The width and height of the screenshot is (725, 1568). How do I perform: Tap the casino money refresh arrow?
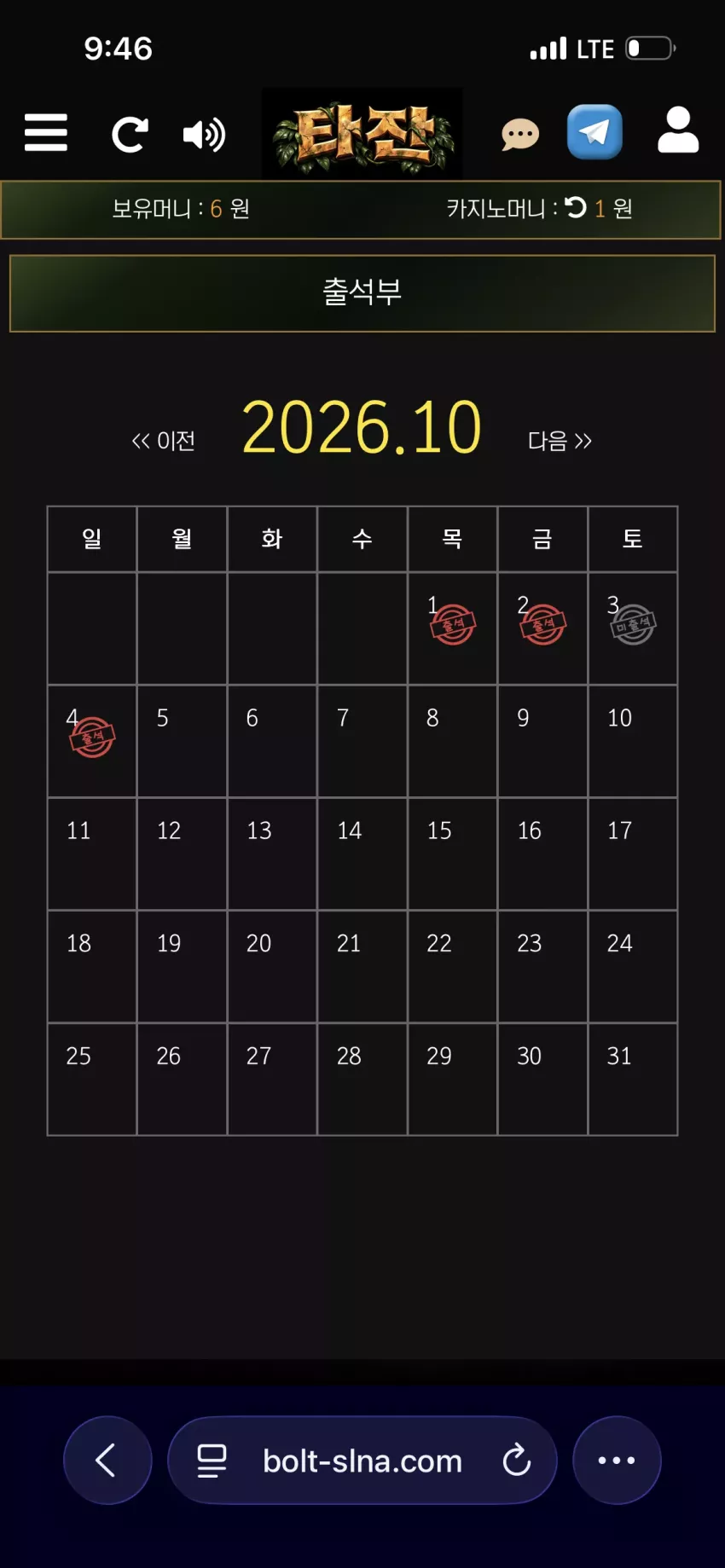576,207
